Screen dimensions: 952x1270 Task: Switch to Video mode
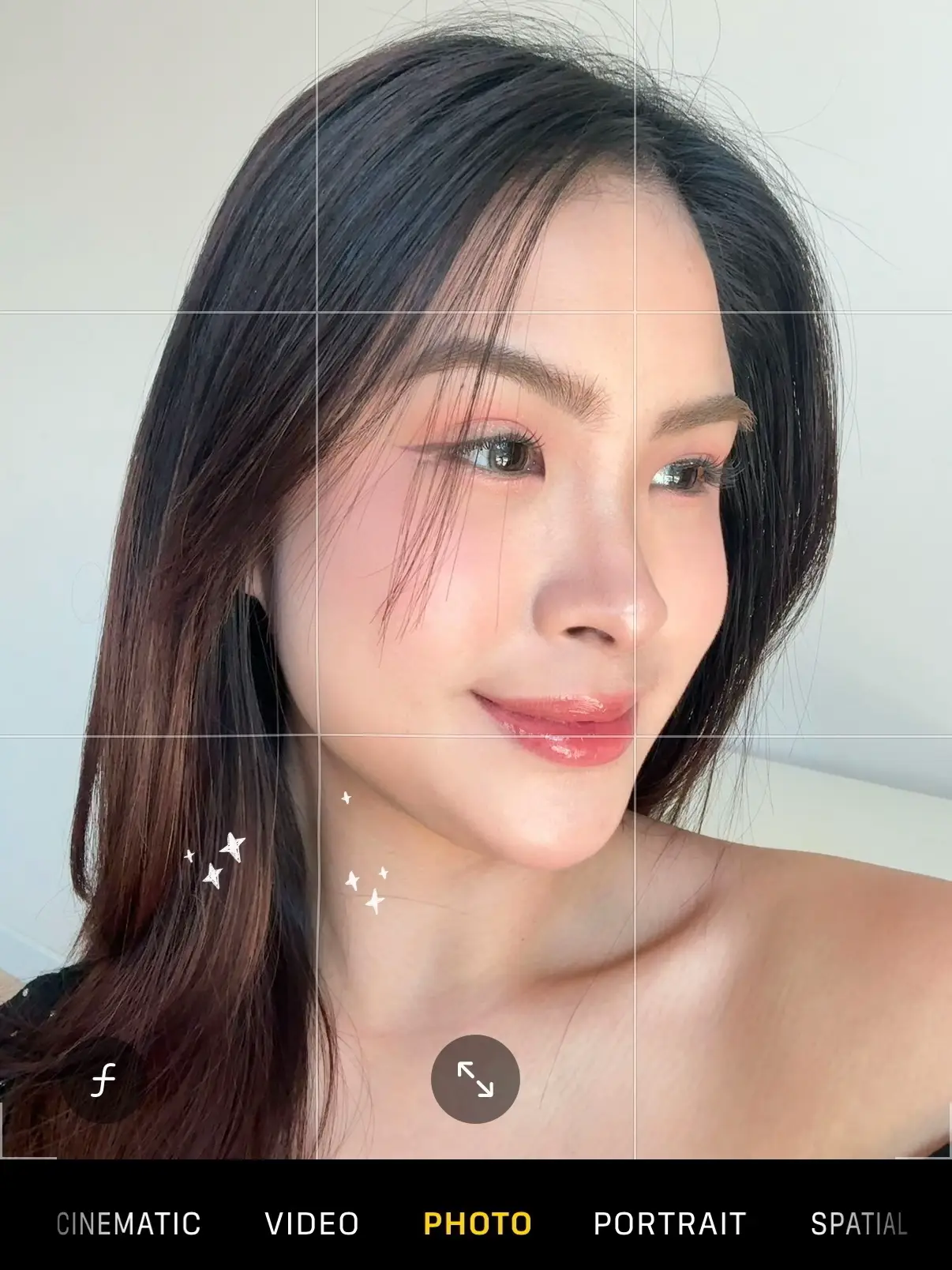(x=312, y=1223)
